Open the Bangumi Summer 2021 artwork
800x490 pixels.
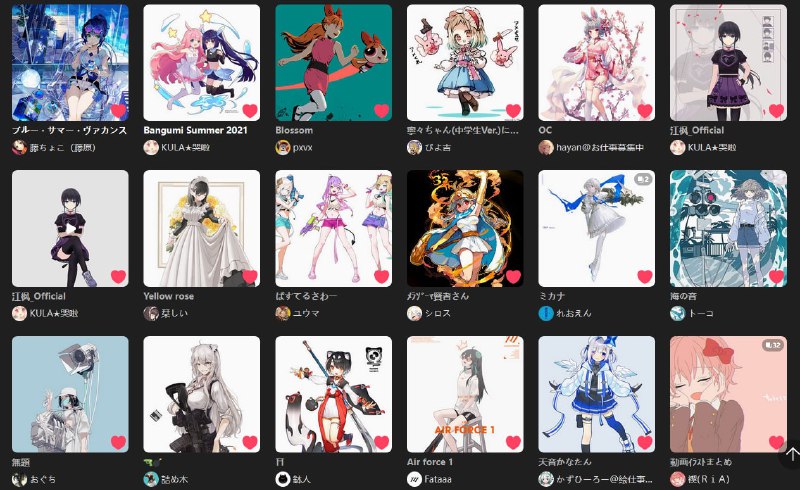[x=201, y=60]
